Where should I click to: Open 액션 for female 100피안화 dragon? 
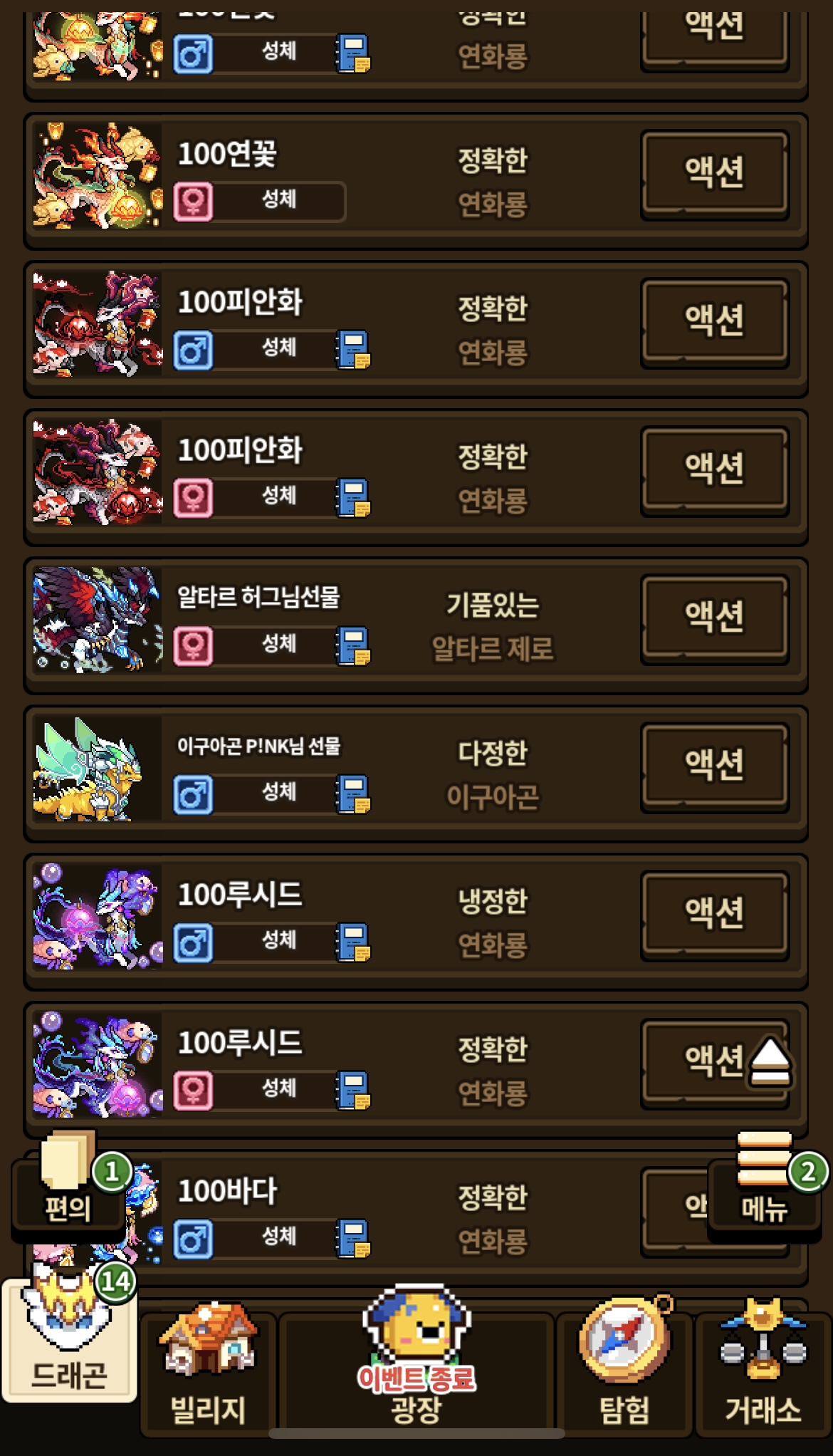click(x=715, y=471)
